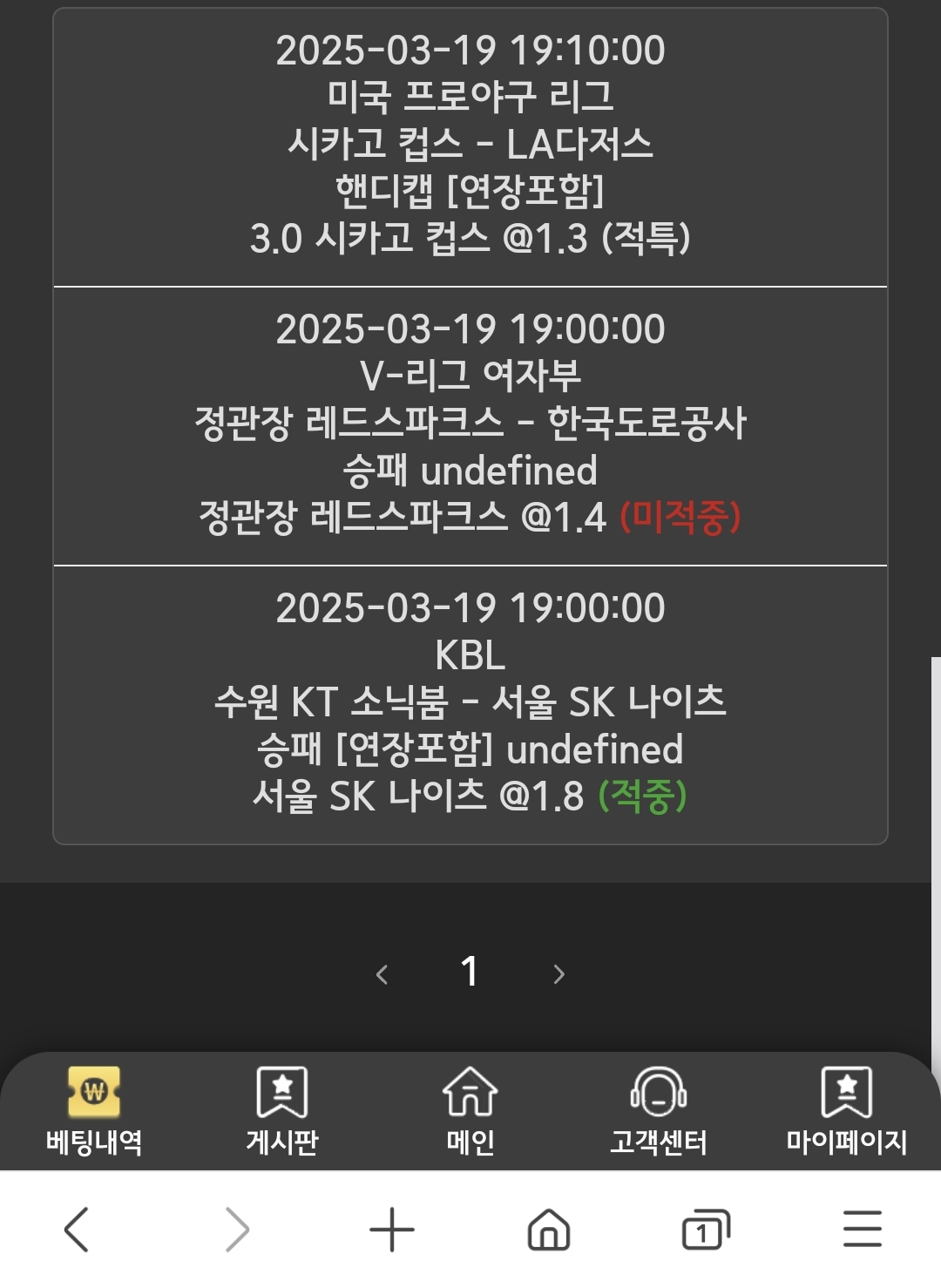Tap the browser home icon
The height and width of the screenshot is (1288, 941).
click(x=548, y=1230)
